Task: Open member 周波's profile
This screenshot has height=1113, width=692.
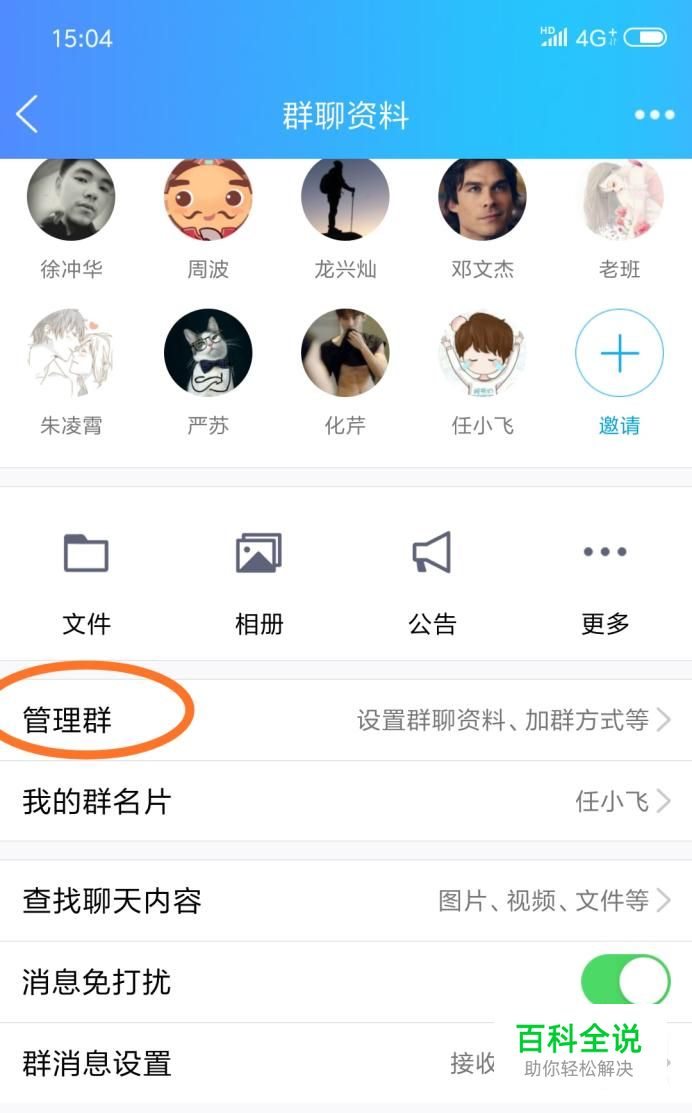Action: point(208,198)
